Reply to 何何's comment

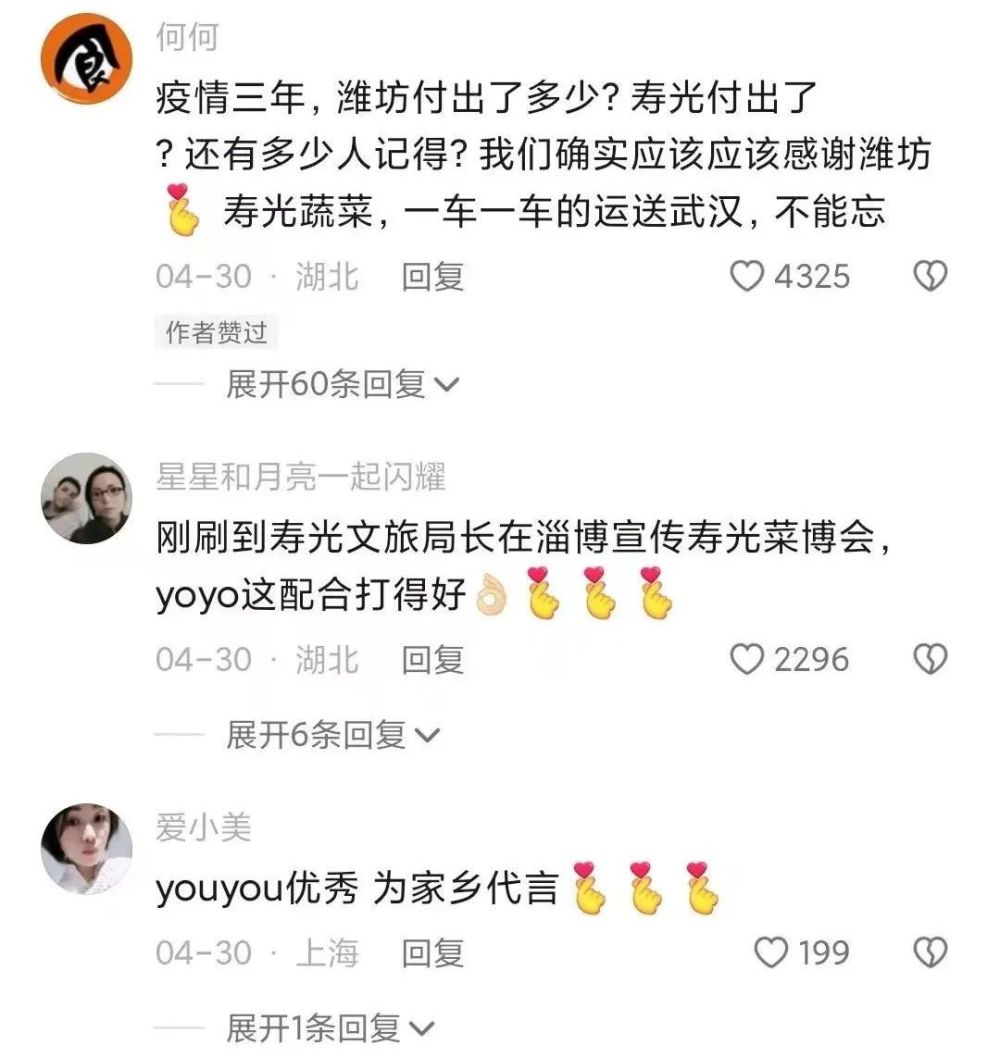[x=432, y=276]
